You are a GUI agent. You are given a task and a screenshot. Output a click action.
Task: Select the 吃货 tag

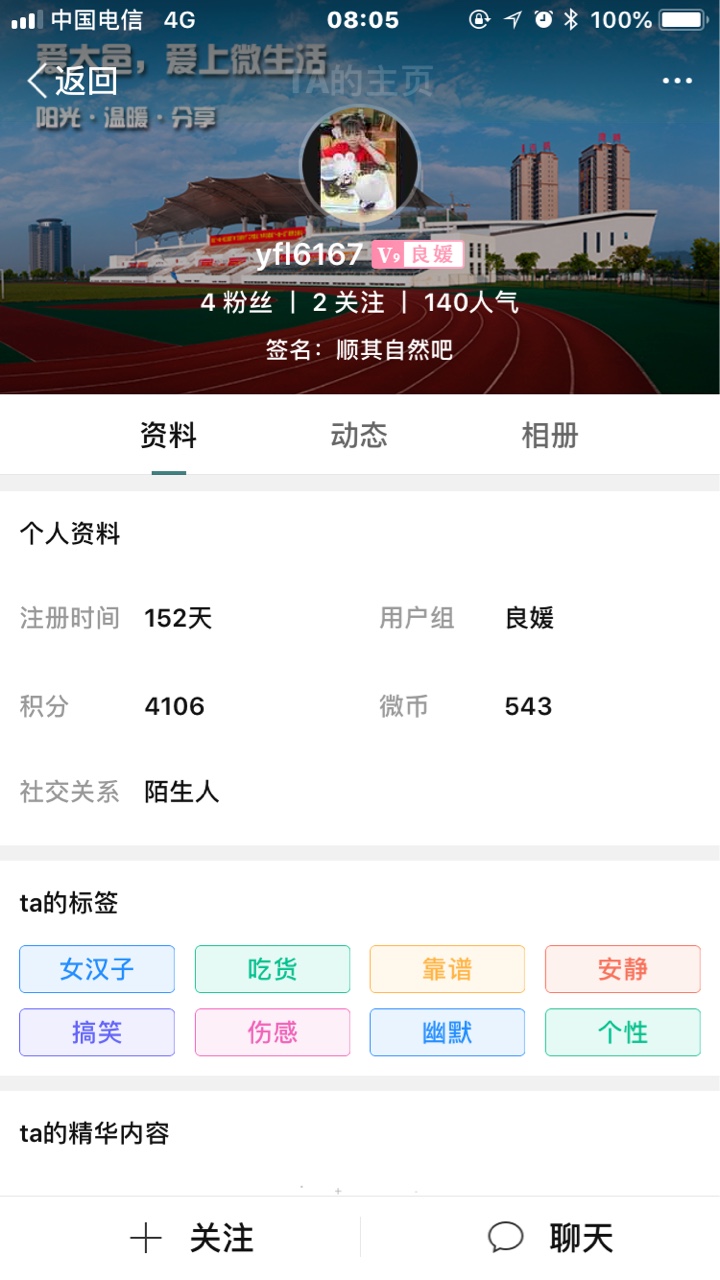tap(272, 969)
